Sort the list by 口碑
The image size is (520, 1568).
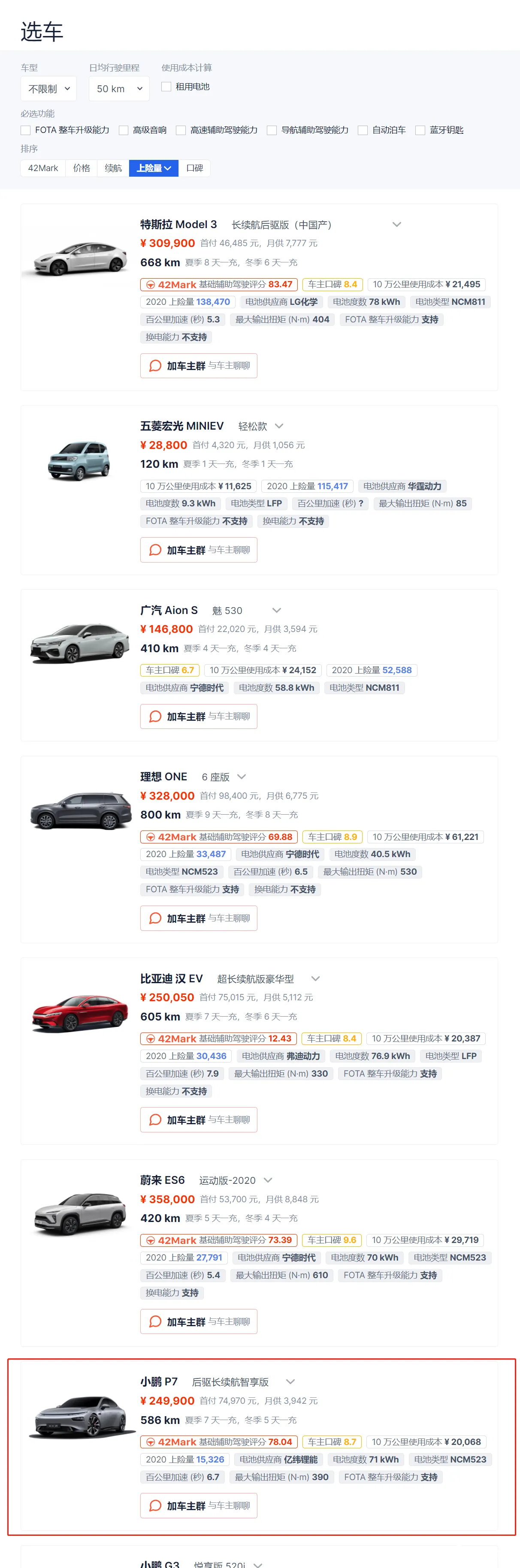pyautogui.click(x=194, y=168)
